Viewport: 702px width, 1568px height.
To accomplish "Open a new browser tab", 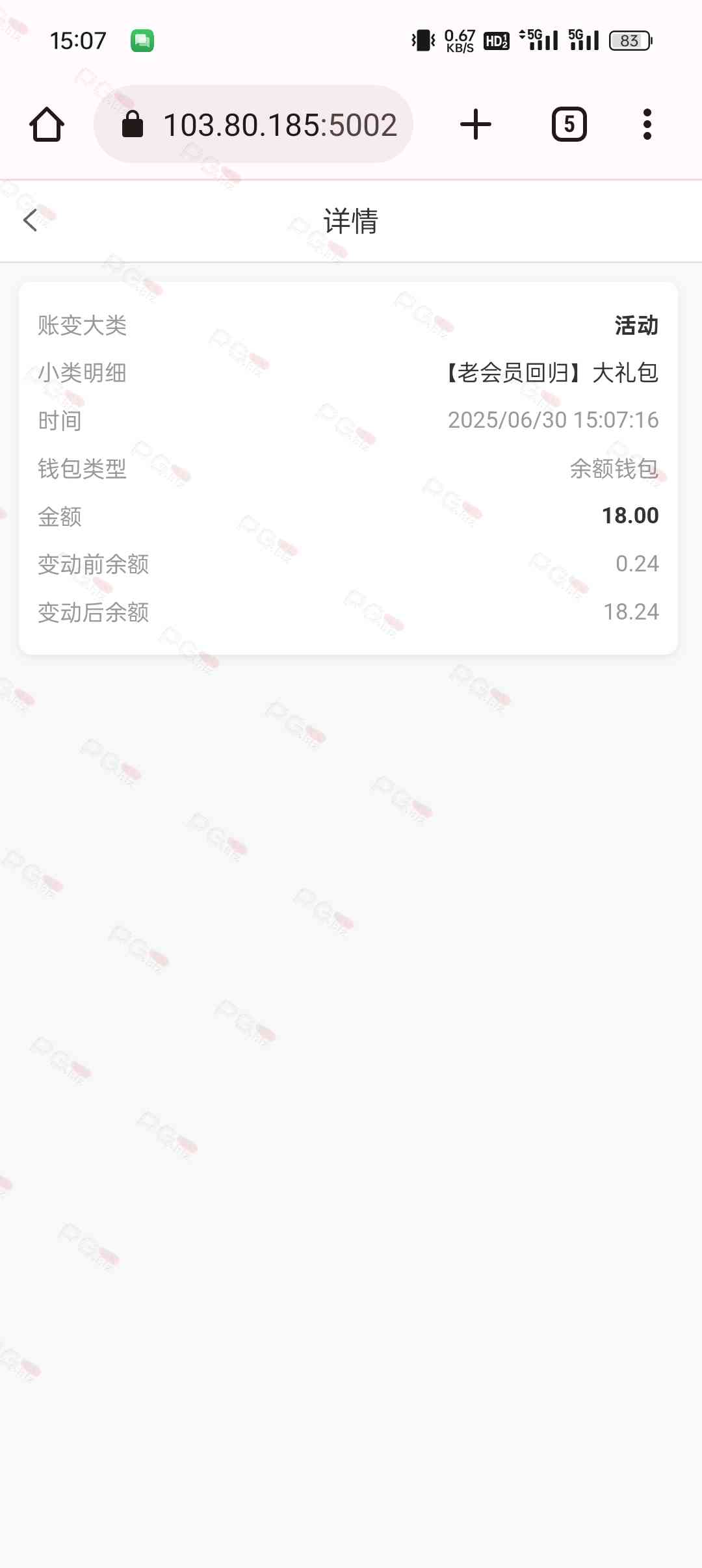I will click(475, 124).
